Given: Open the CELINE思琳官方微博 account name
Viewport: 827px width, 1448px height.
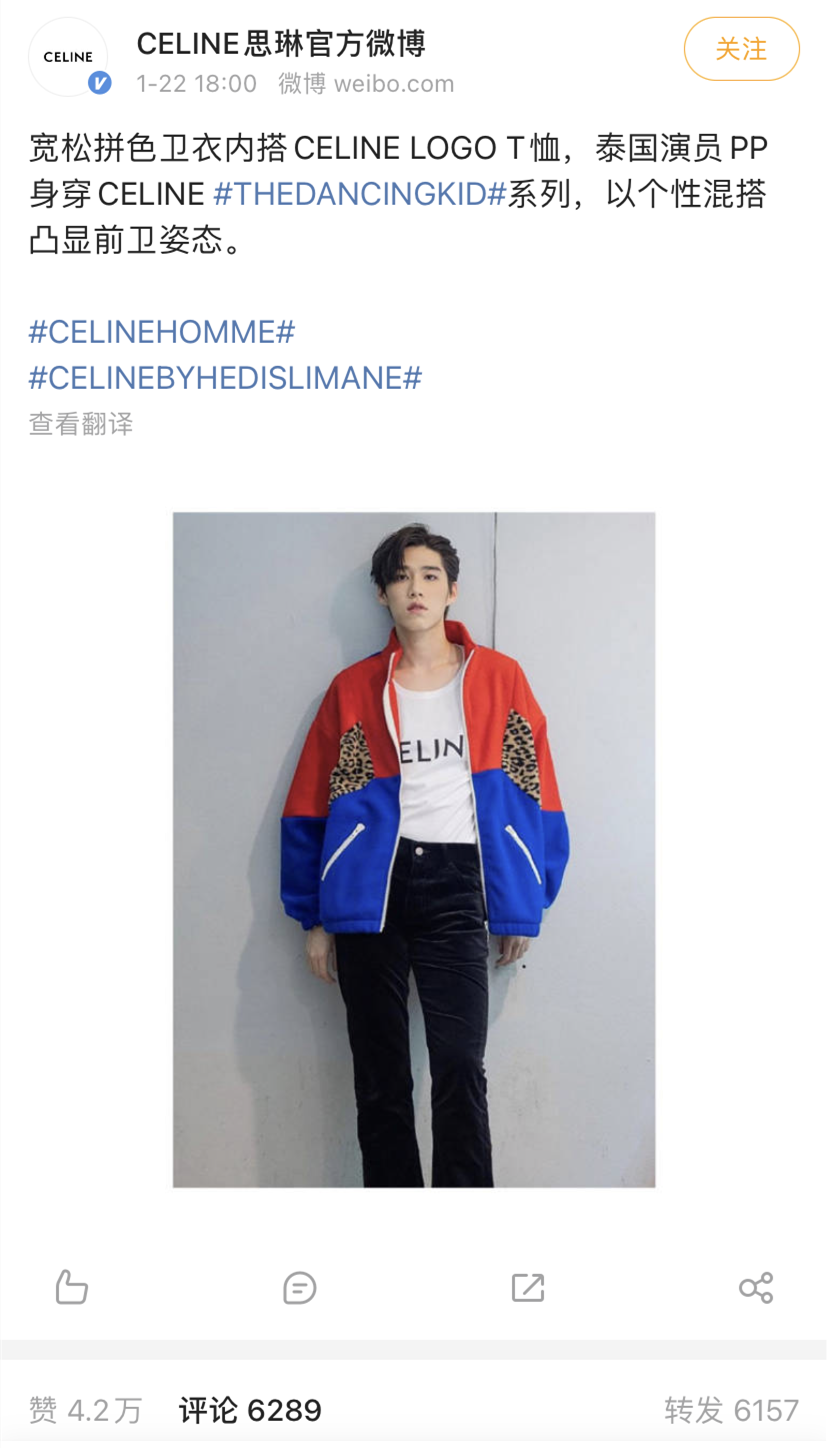Looking at the screenshot, I should 281,44.
